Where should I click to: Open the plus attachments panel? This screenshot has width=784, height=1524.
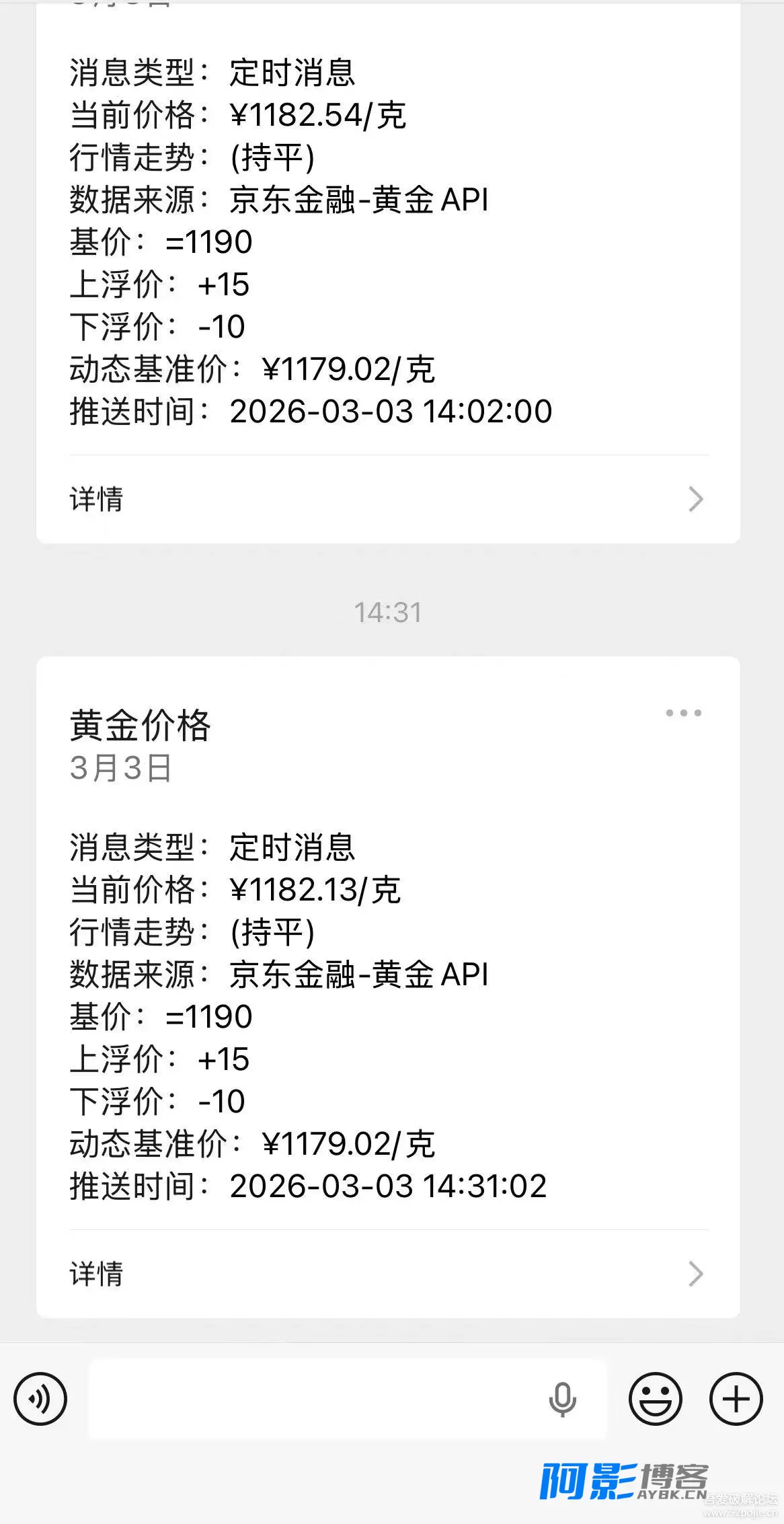(736, 1399)
